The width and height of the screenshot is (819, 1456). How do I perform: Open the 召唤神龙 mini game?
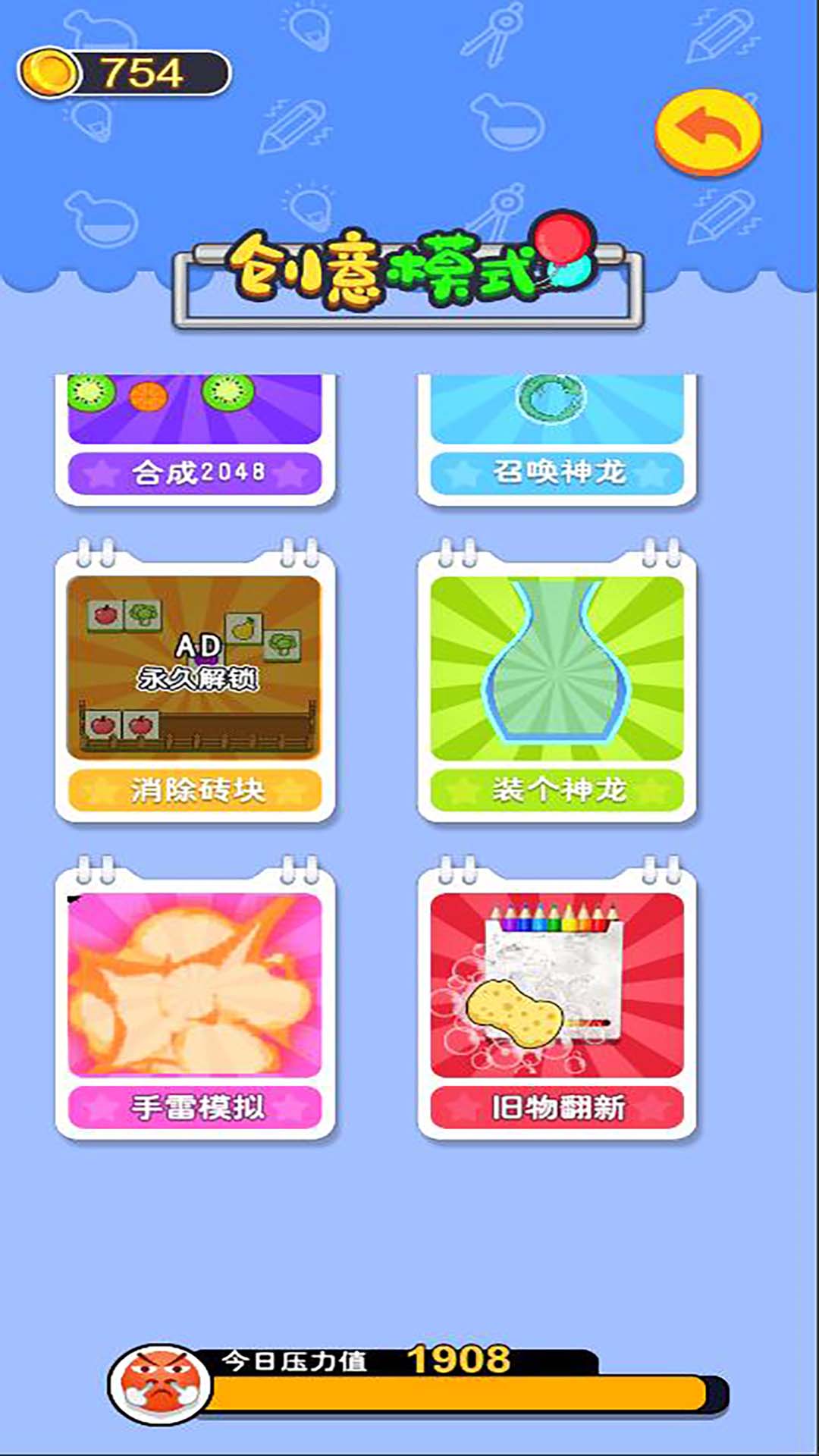coord(557,440)
